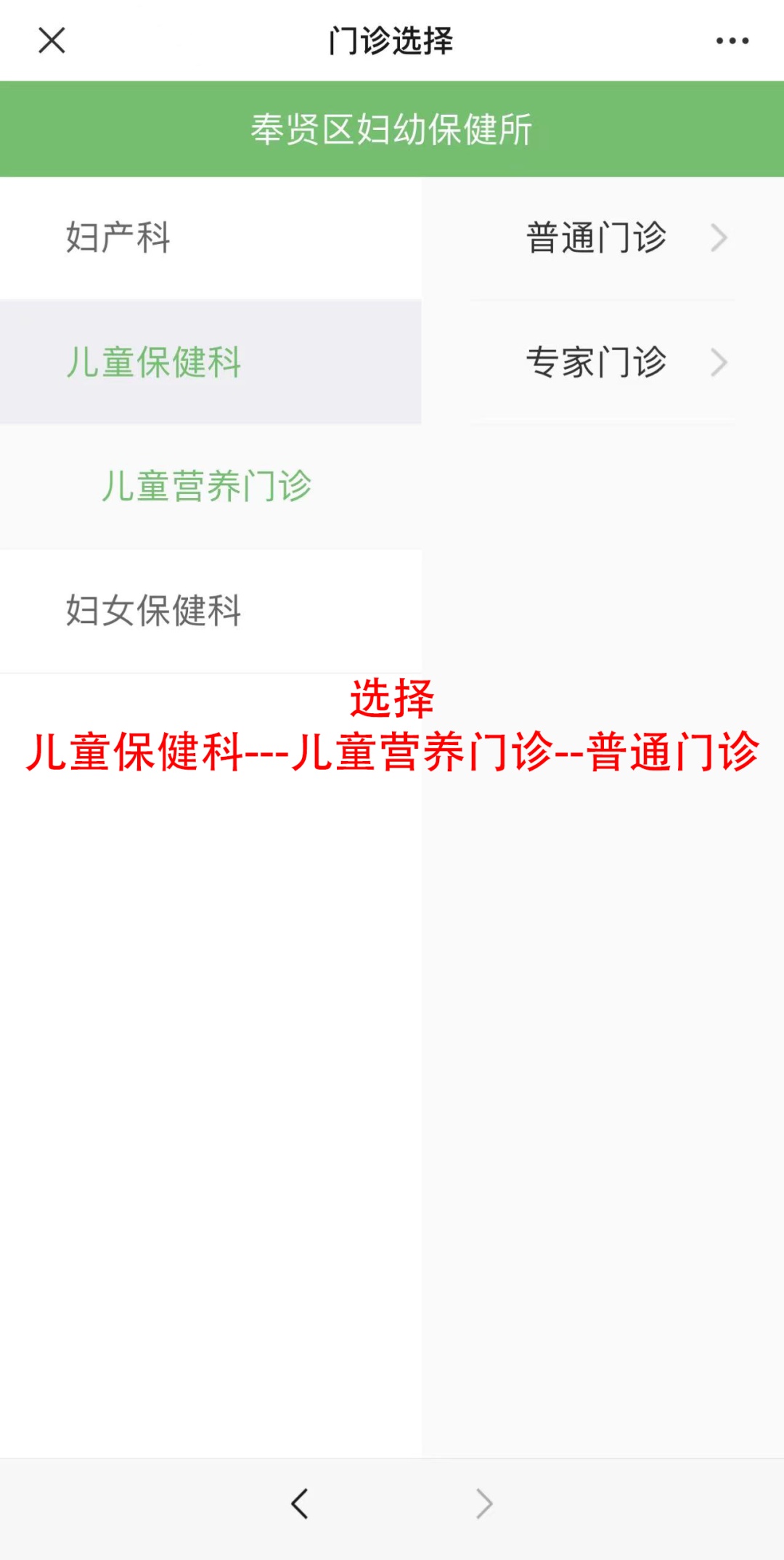The width and height of the screenshot is (784, 1560).
Task: Go back with the bottom left arrow
Action: [x=300, y=1503]
